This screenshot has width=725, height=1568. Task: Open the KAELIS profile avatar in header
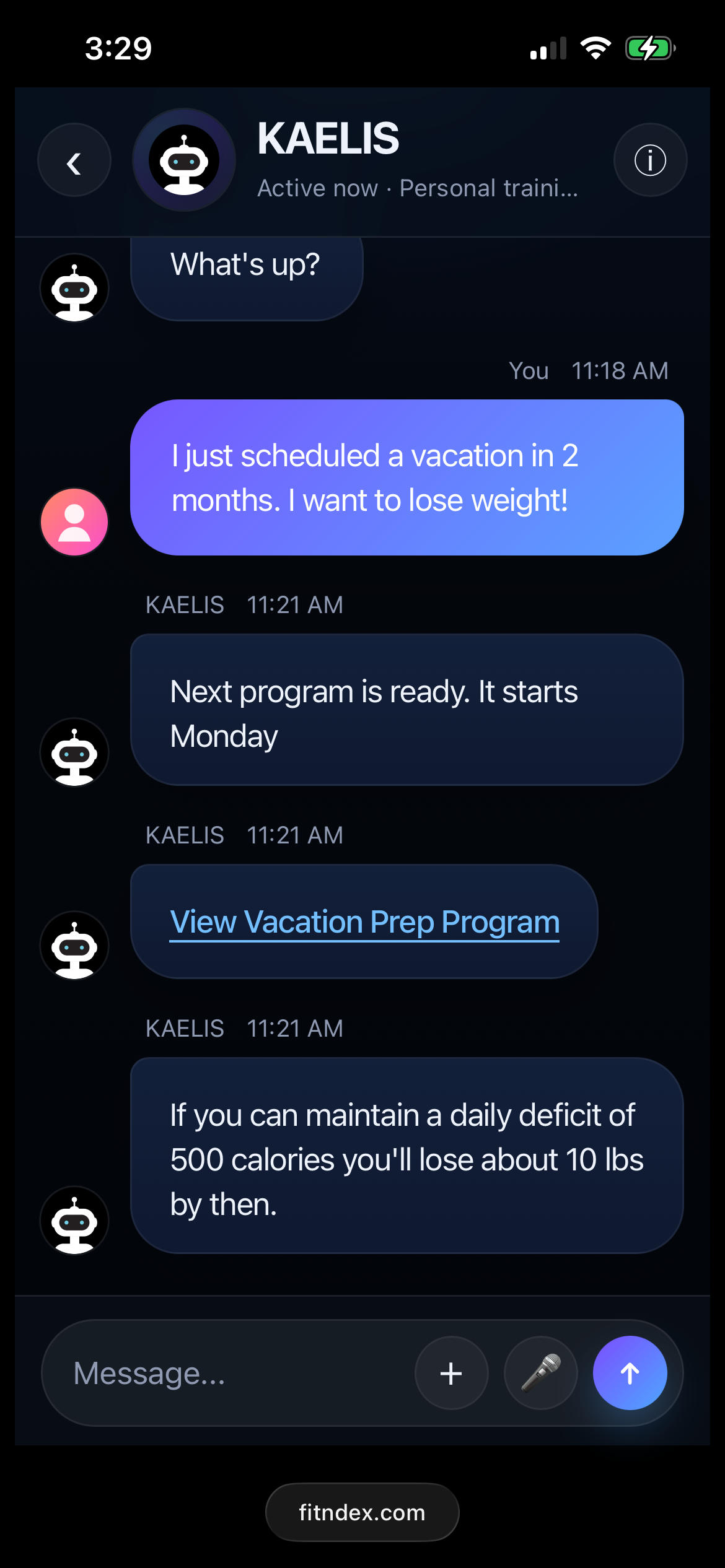click(184, 160)
